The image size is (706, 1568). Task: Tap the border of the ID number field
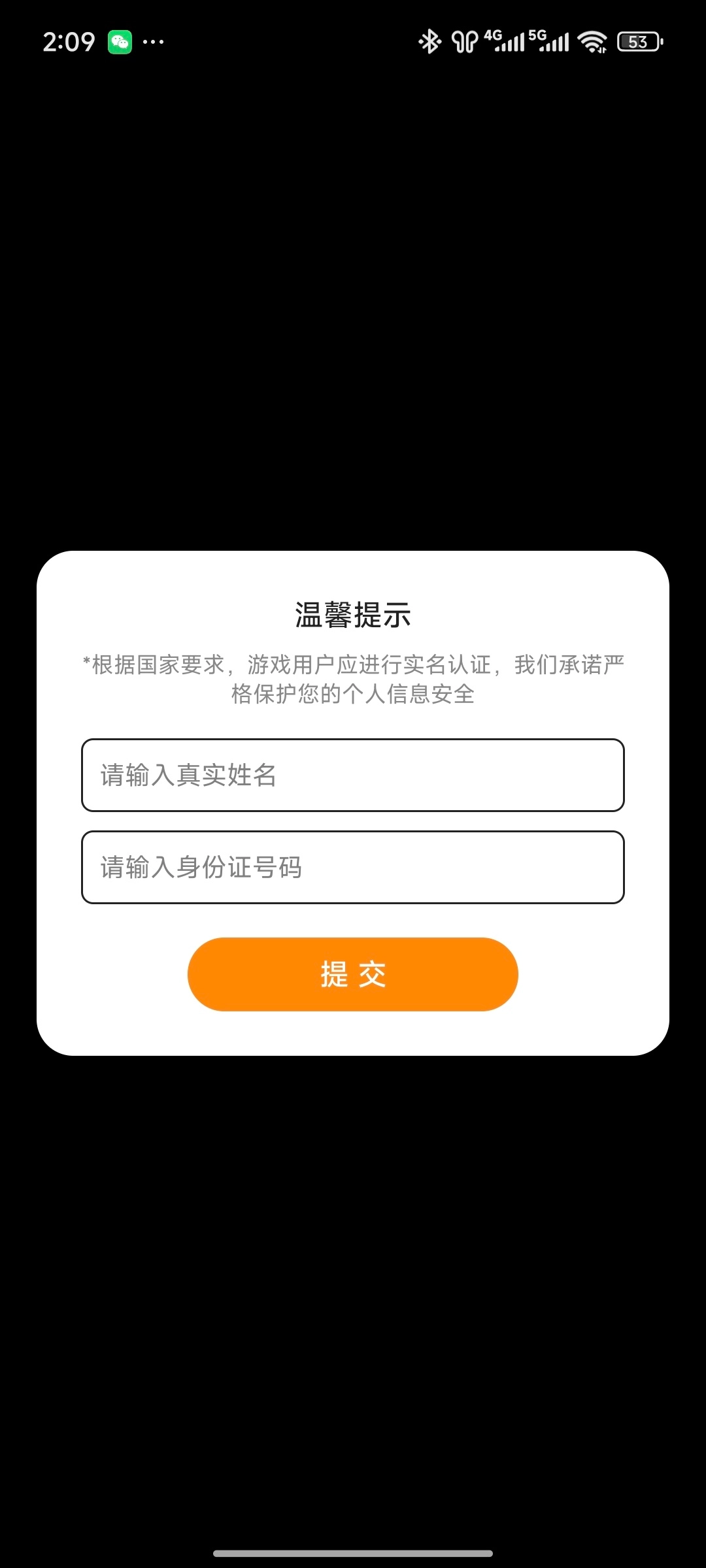coord(352,832)
